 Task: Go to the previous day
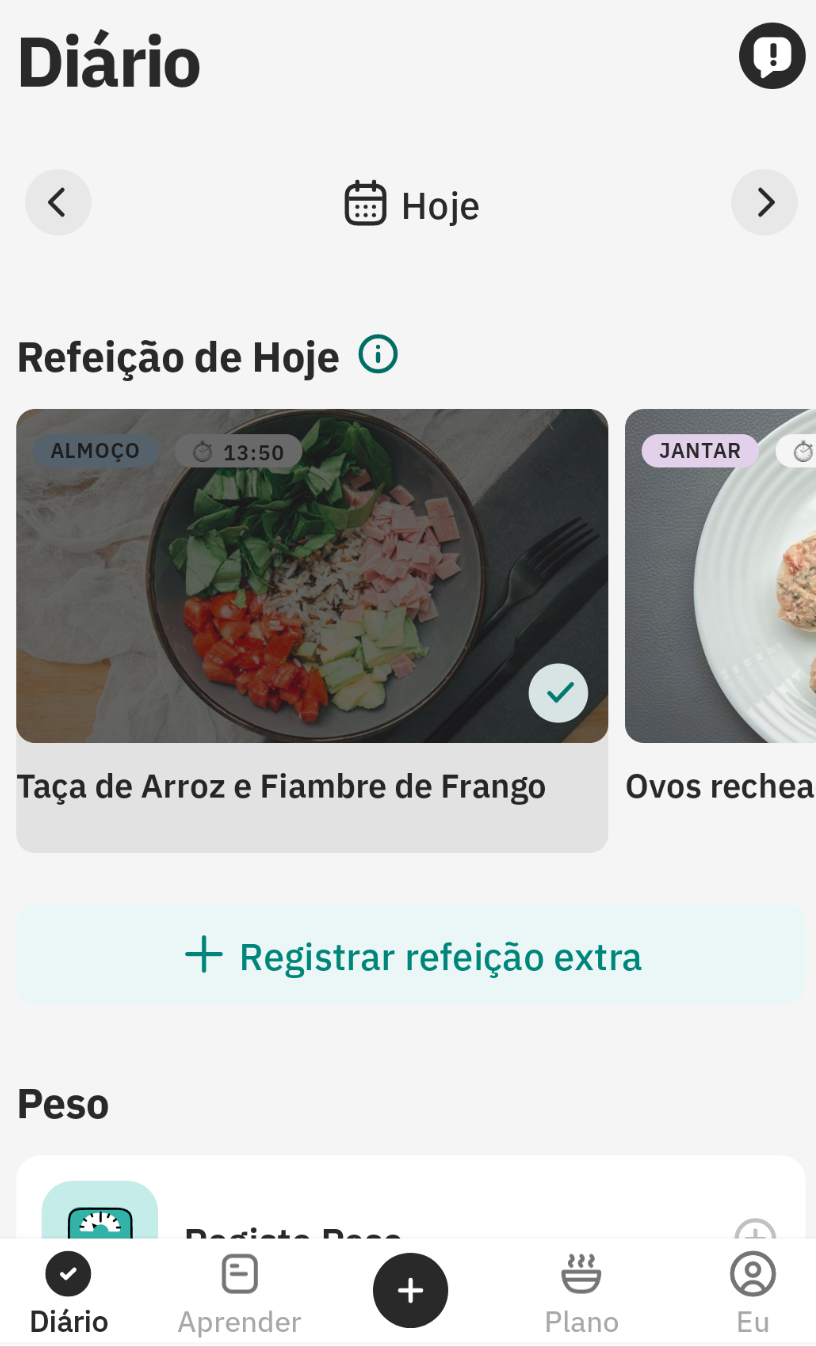coord(58,202)
